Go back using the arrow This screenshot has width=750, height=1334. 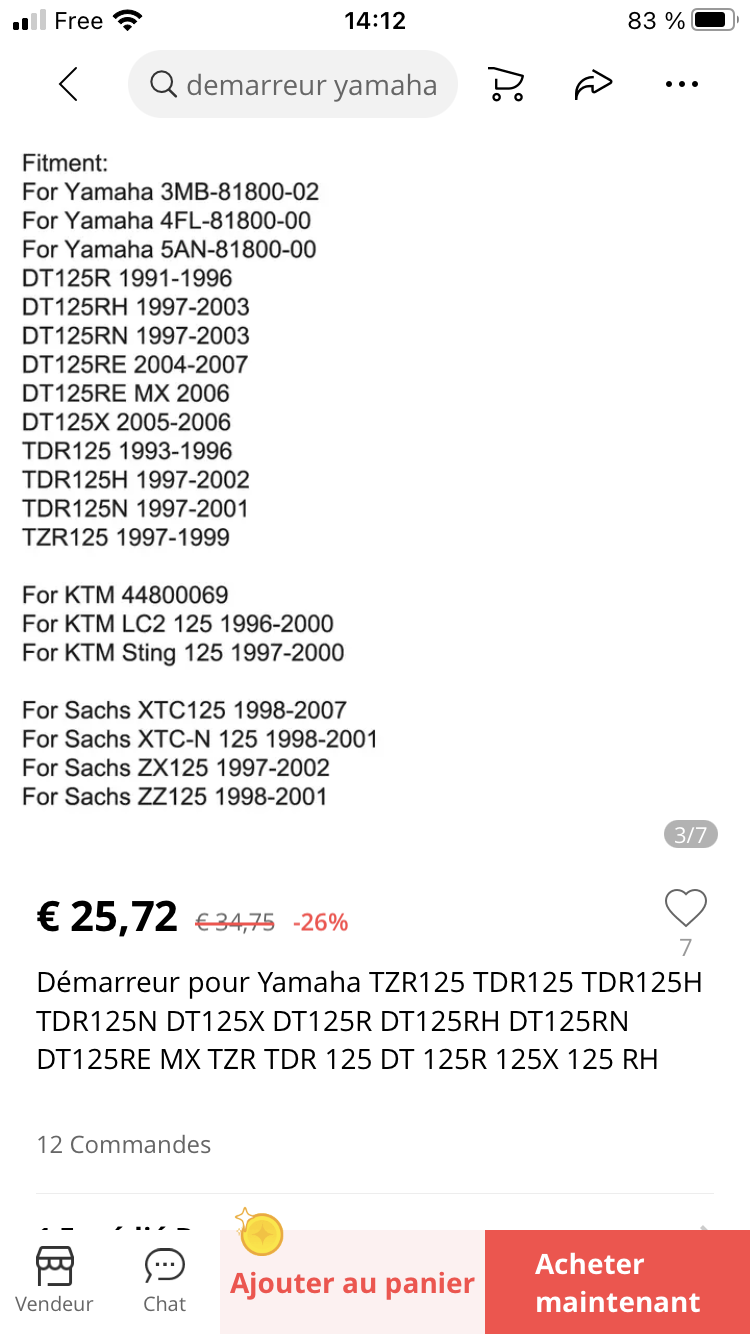[x=68, y=85]
